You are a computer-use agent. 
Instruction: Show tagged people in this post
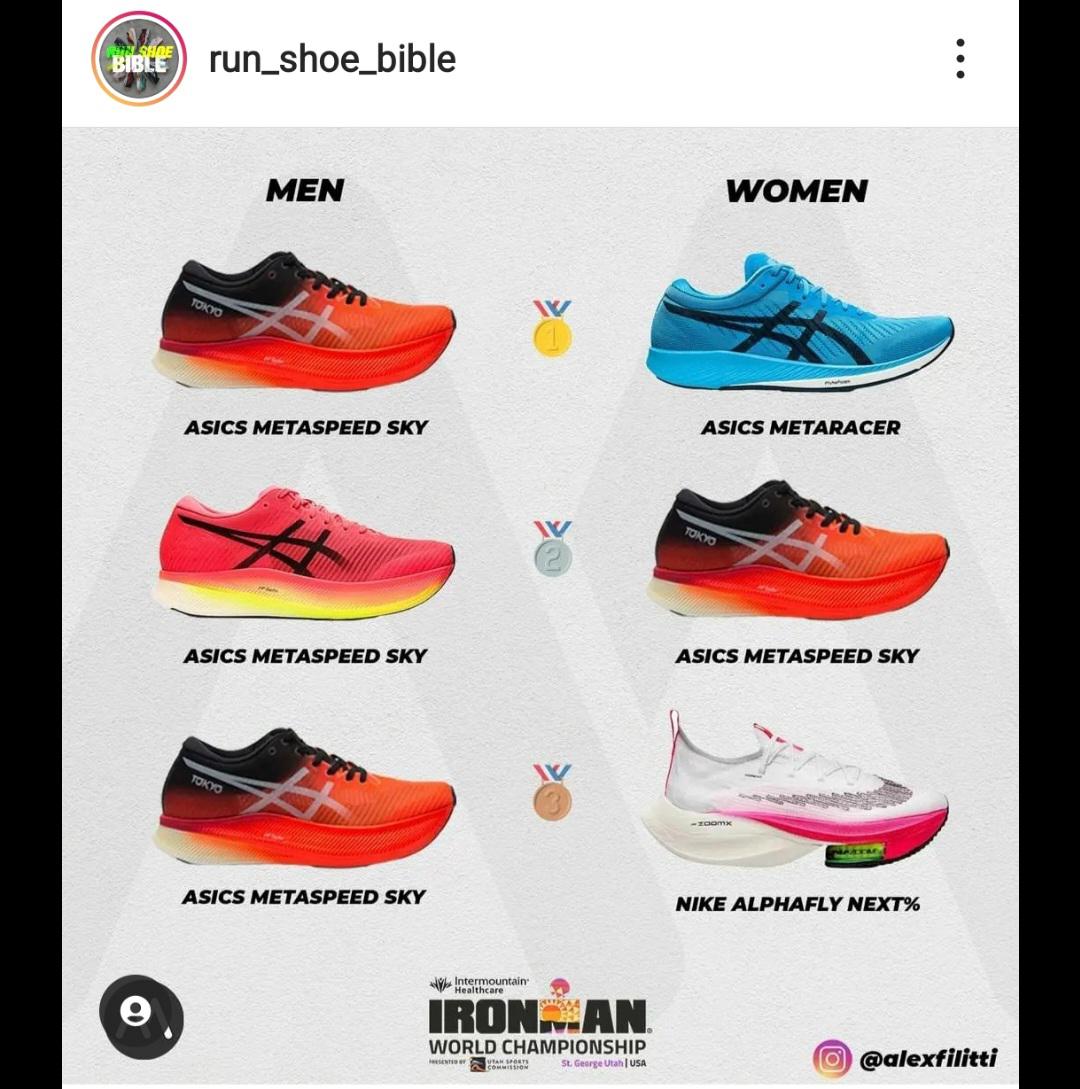tap(141, 1016)
